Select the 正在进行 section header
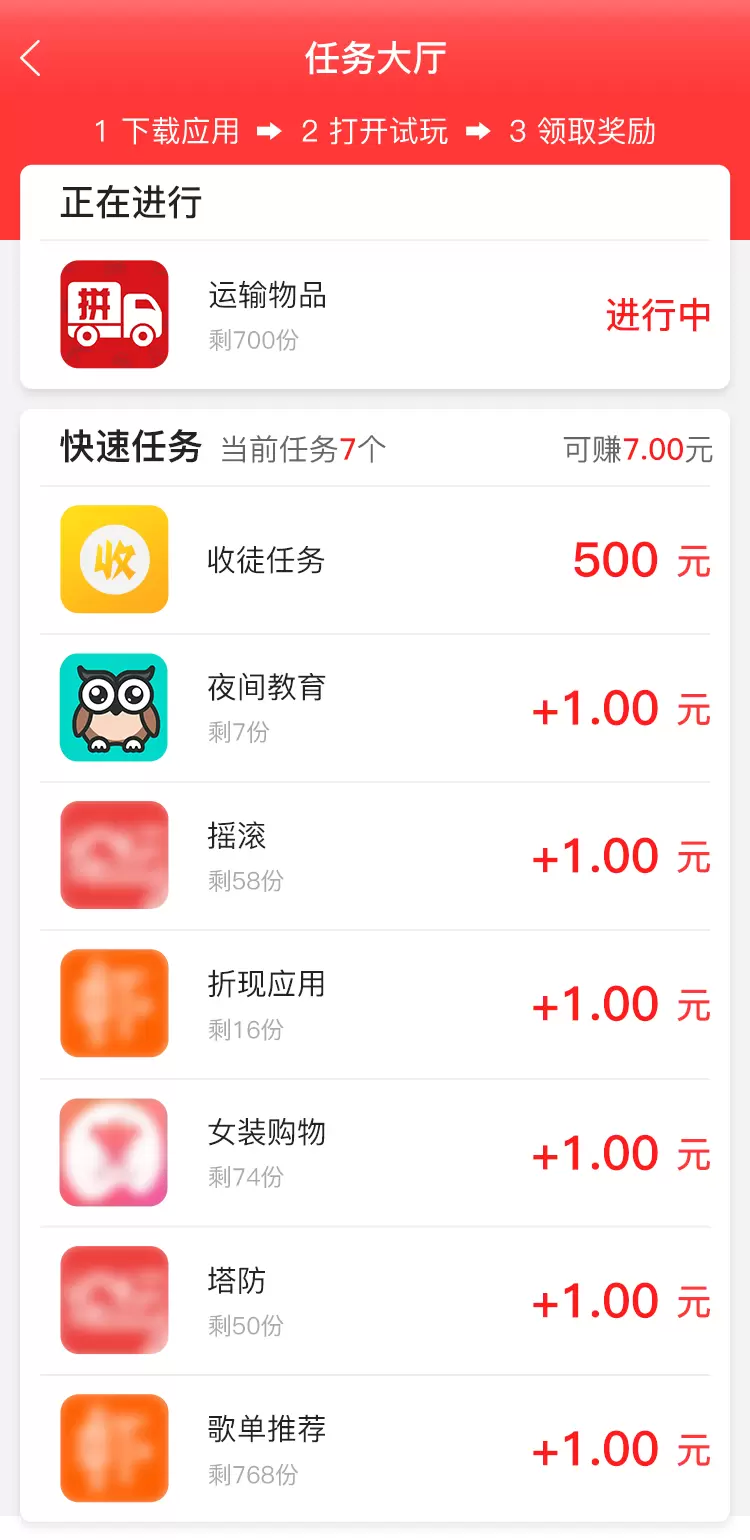The image size is (750, 1540). pyautogui.click(x=128, y=203)
